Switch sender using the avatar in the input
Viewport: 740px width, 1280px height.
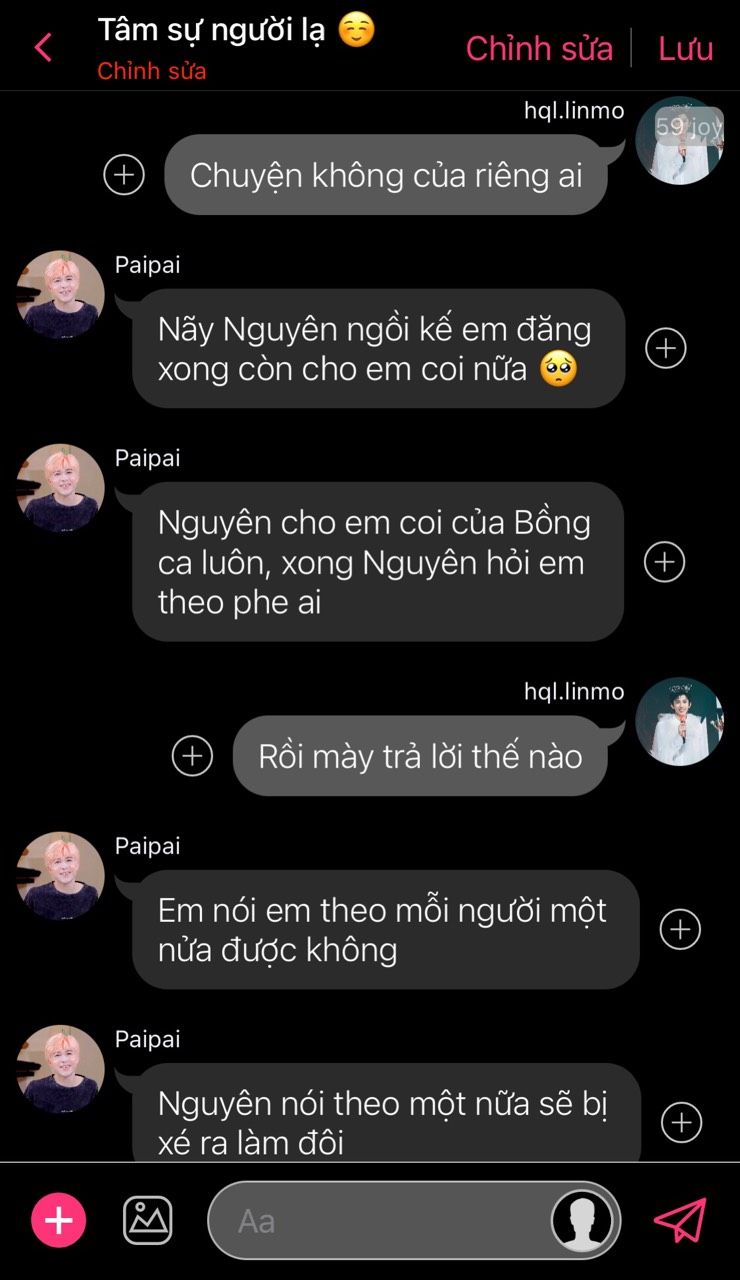point(583,1221)
